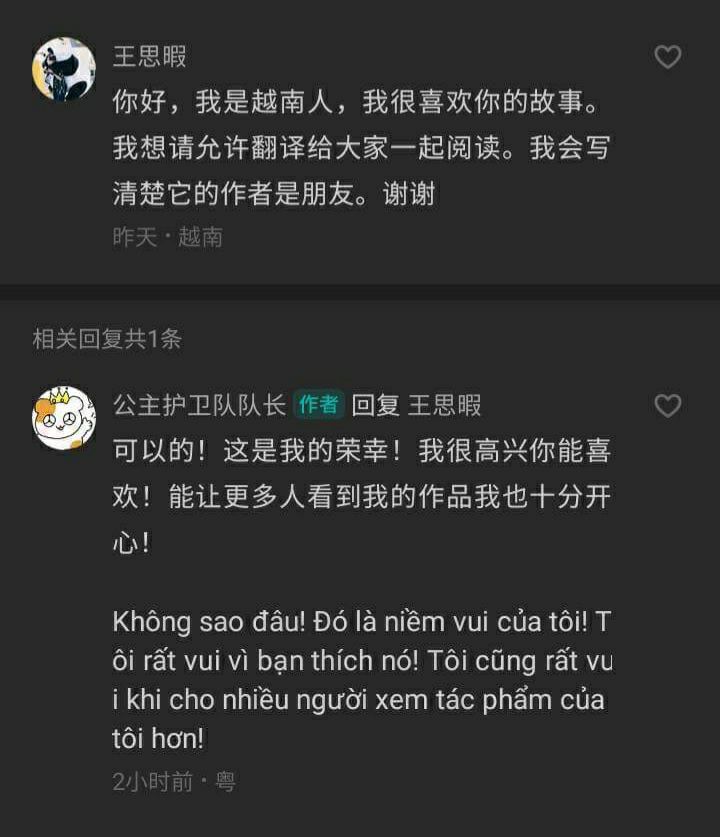Tap the username 公主护卫队队长 in the reply
This screenshot has width=720, height=837.
pyautogui.click(x=199, y=404)
